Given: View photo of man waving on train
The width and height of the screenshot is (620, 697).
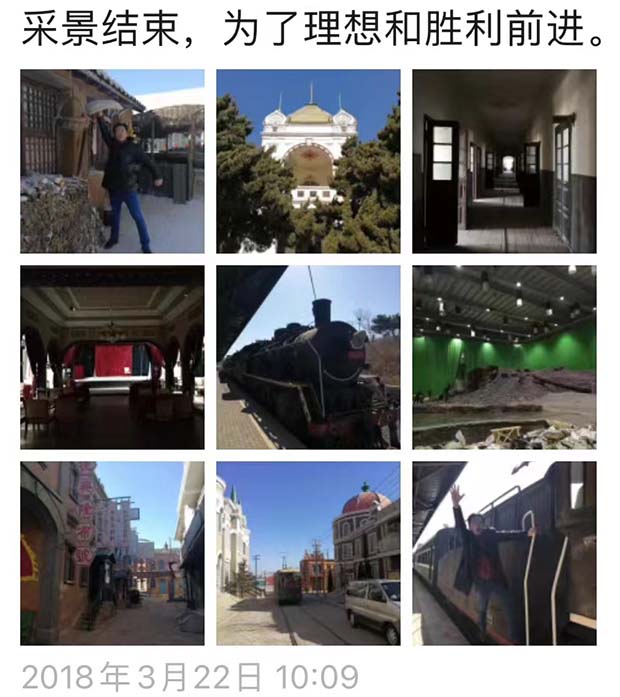Looking at the screenshot, I should pyautogui.click(x=504, y=553).
